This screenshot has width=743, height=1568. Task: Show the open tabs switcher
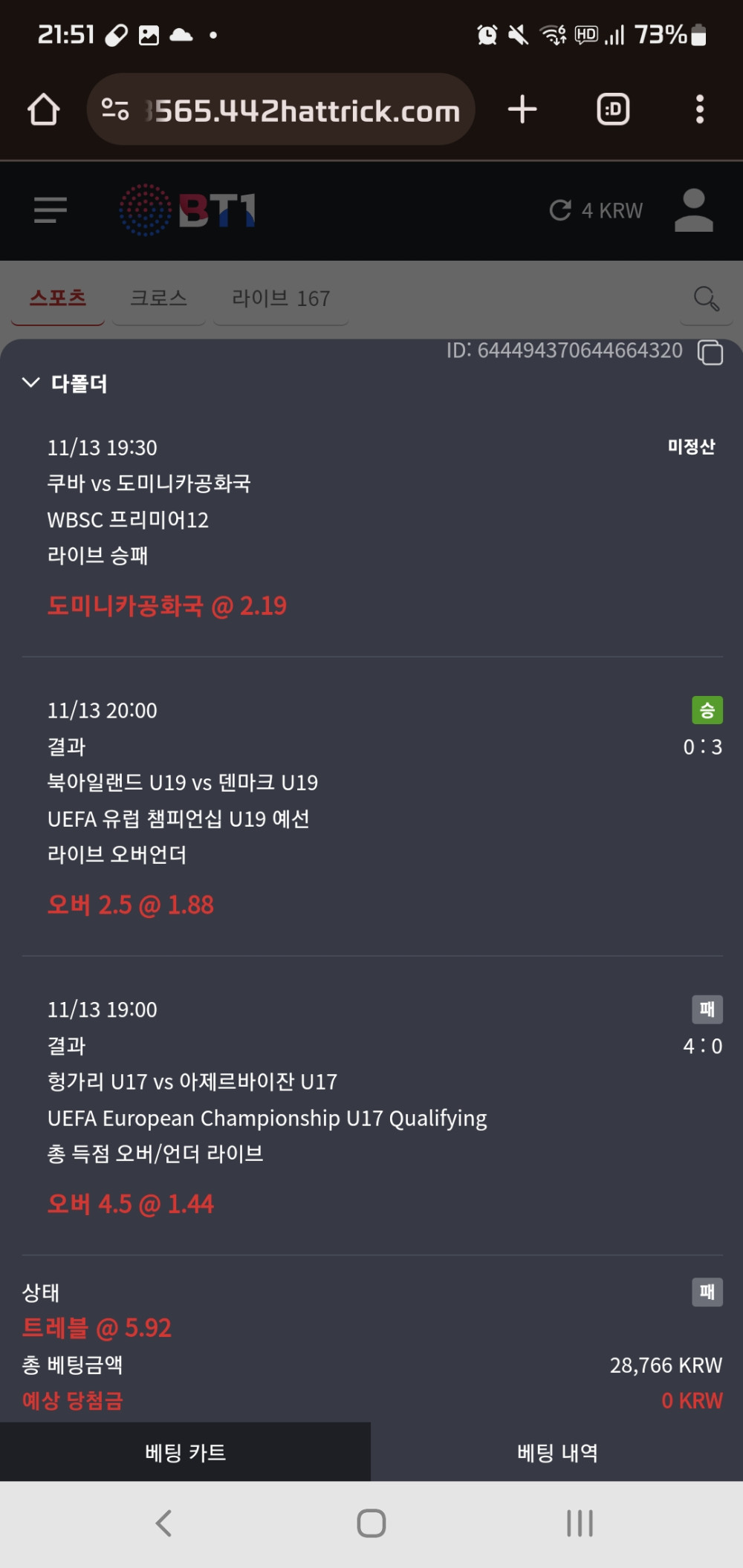613,109
